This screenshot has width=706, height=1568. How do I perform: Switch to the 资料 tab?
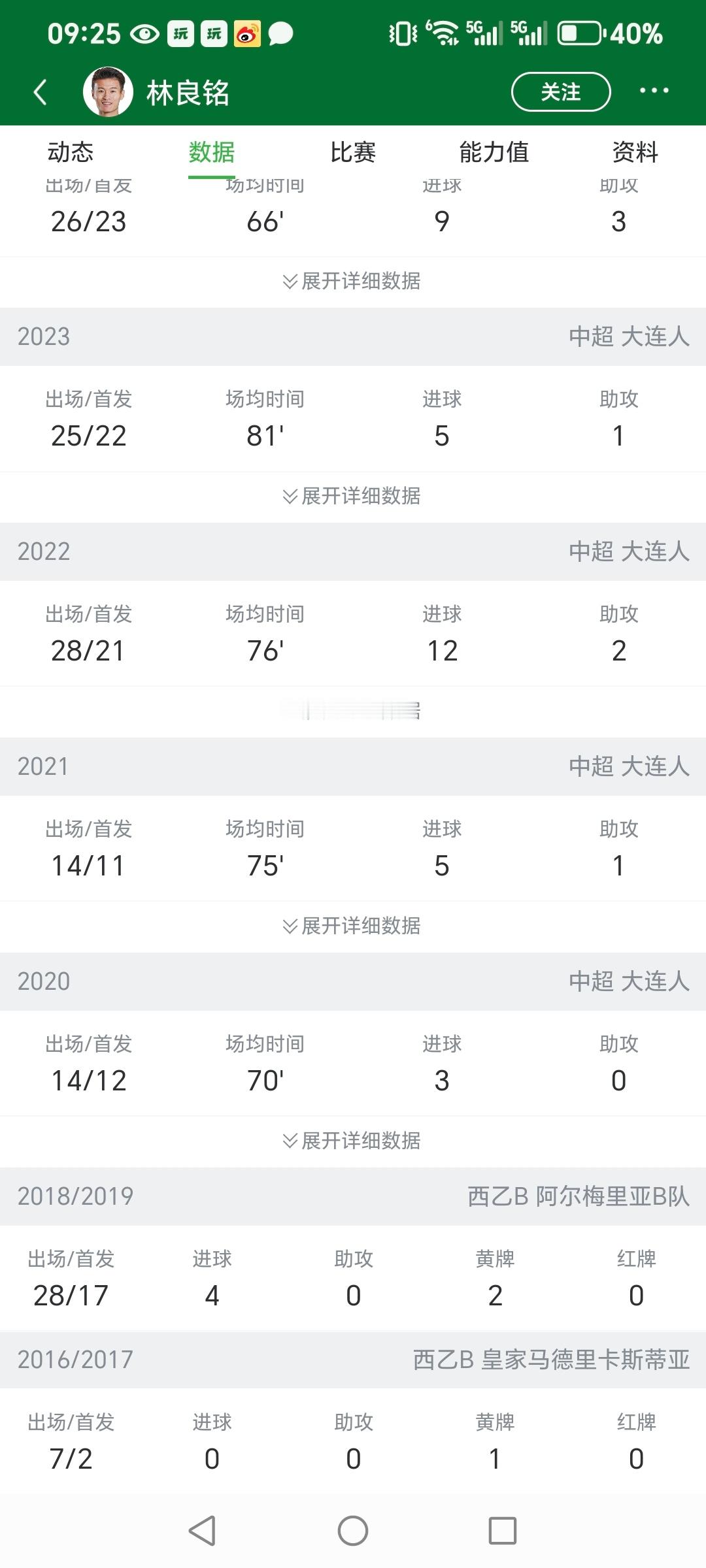635,152
